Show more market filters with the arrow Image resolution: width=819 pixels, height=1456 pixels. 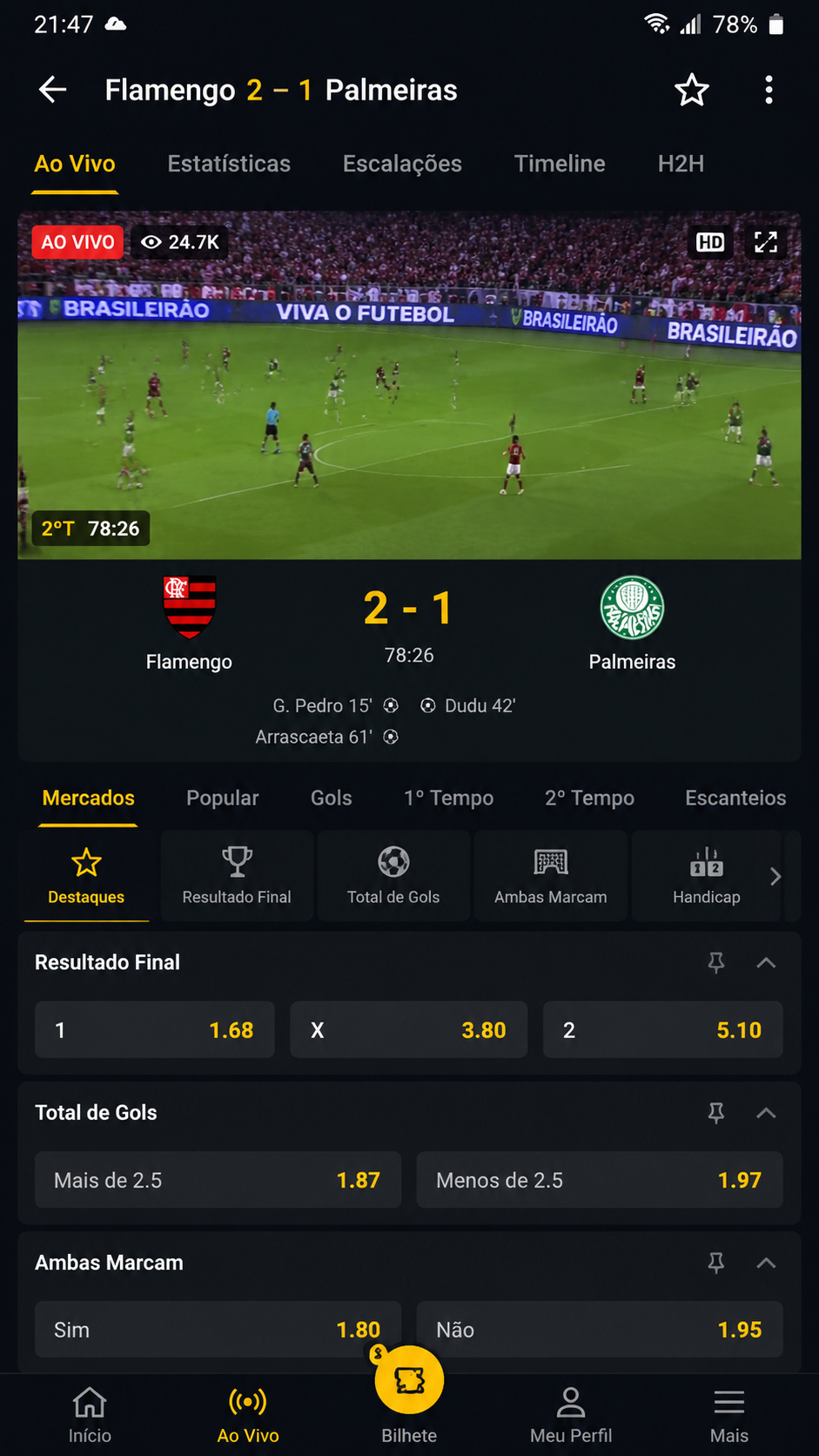pos(775,876)
